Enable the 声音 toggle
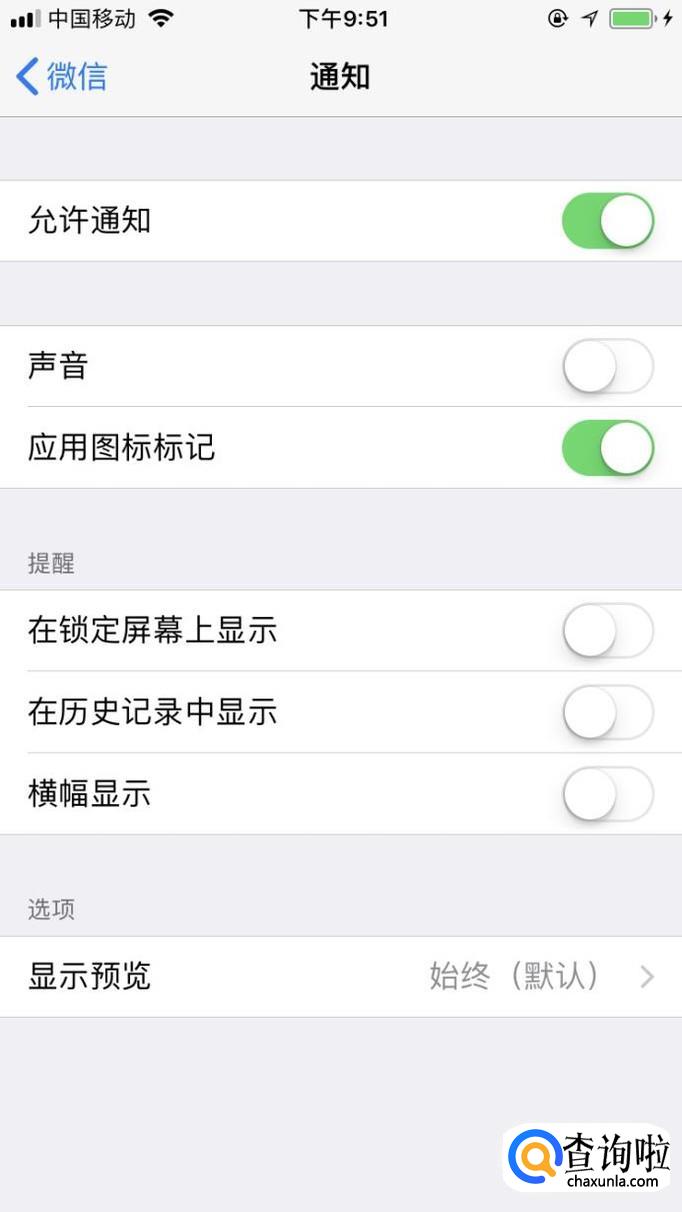The height and width of the screenshot is (1212, 682). tap(607, 367)
